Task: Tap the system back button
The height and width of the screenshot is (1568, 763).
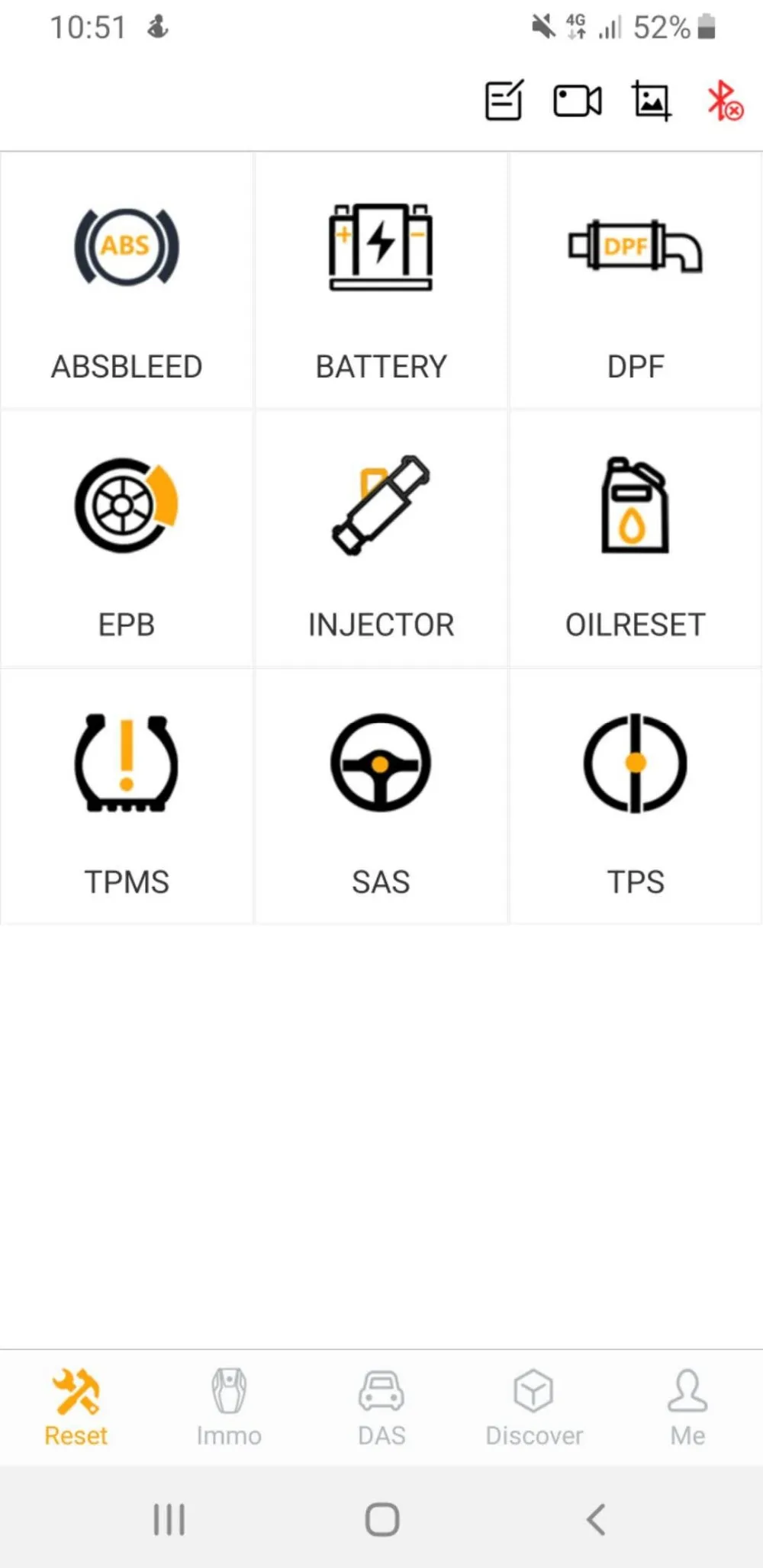Action: pos(596,1519)
